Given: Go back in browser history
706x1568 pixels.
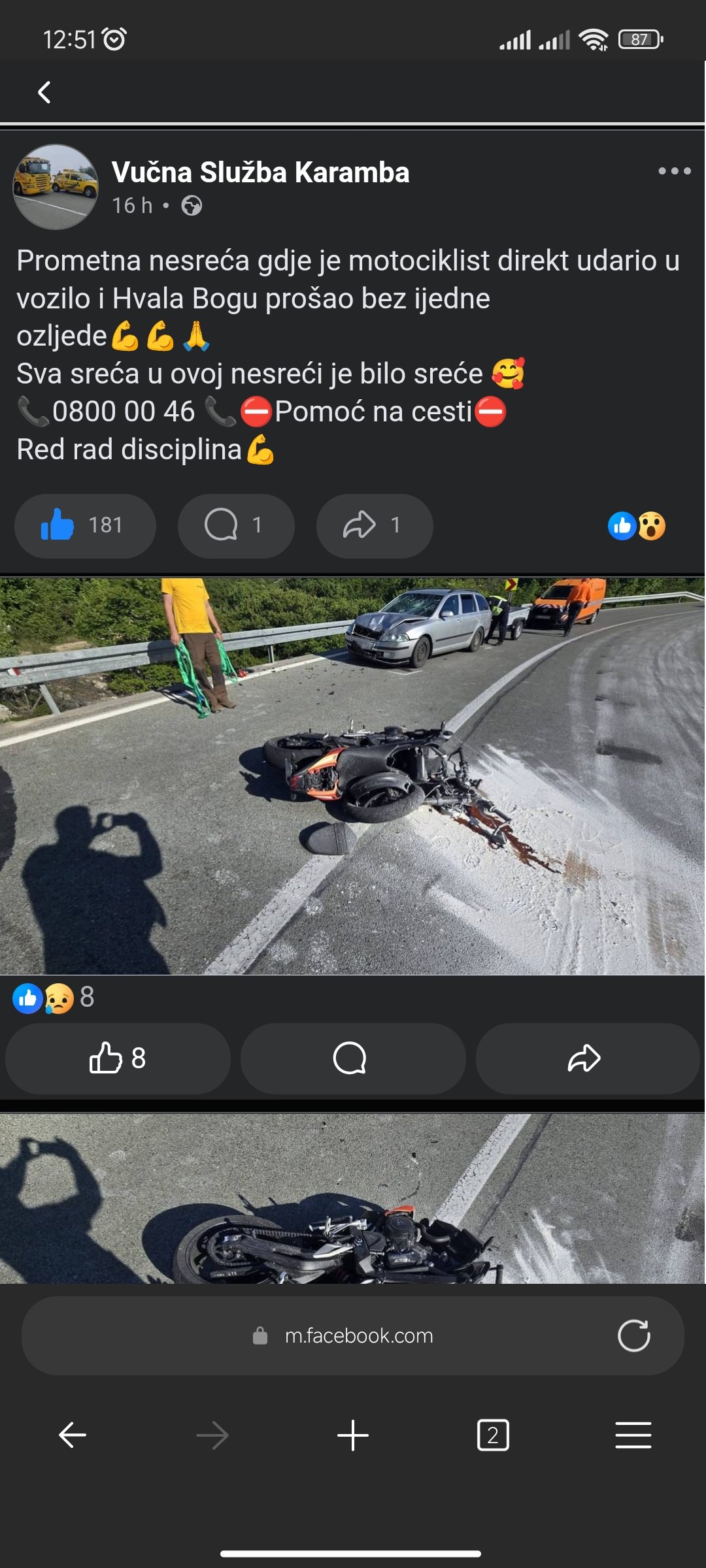Looking at the screenshot, I should 73,1435.
